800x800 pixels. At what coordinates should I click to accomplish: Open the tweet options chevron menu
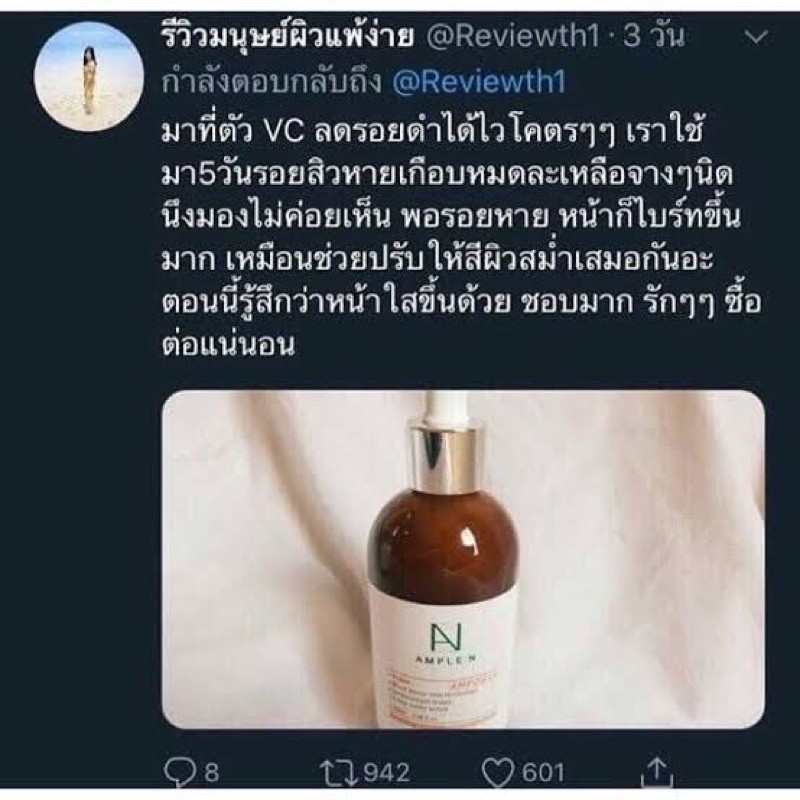[x=757, y=37]
